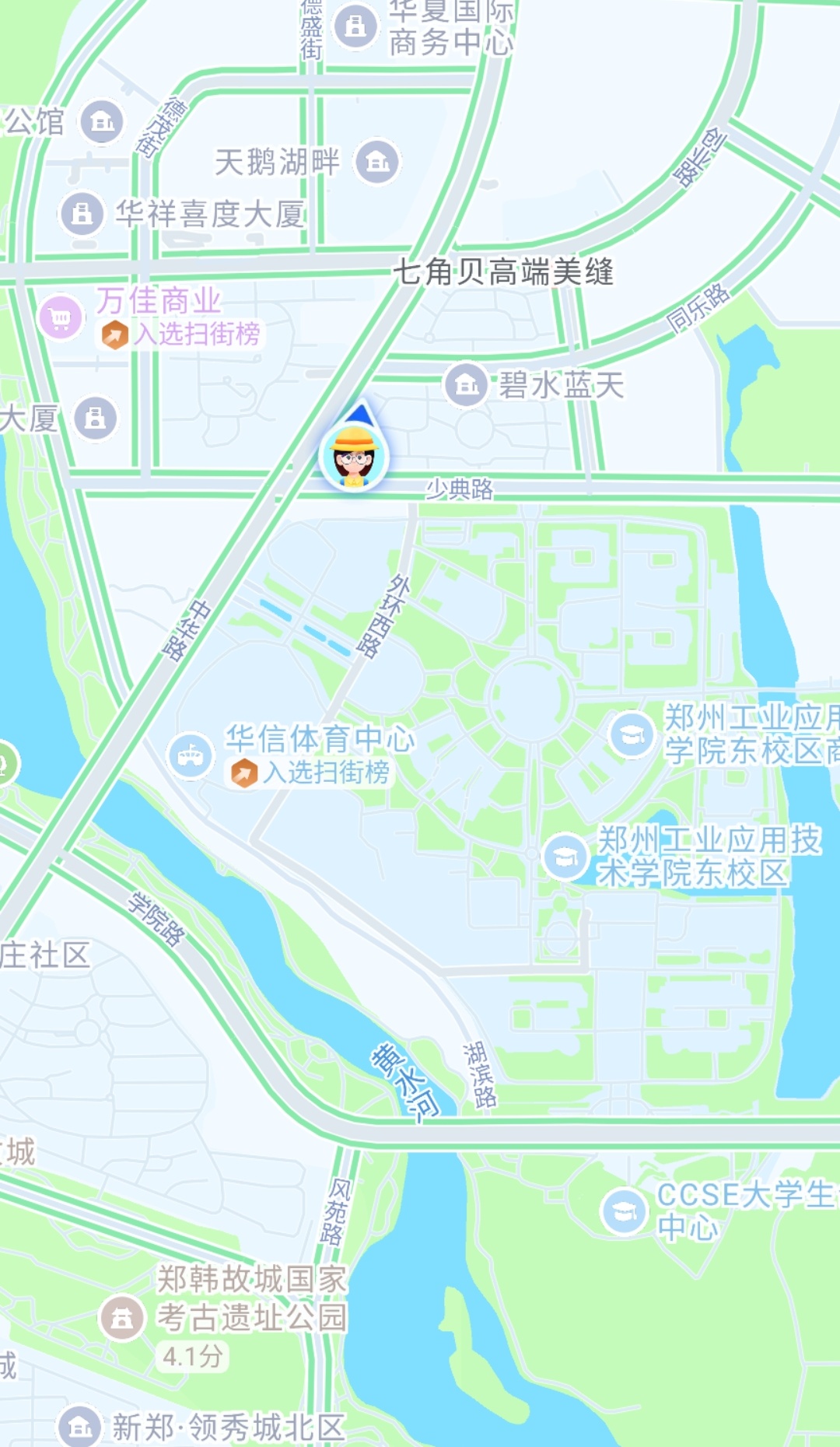
Task: Open the 郑韩故城国家考古遗址公园 park marker
Action: [x=121, y=1318]
